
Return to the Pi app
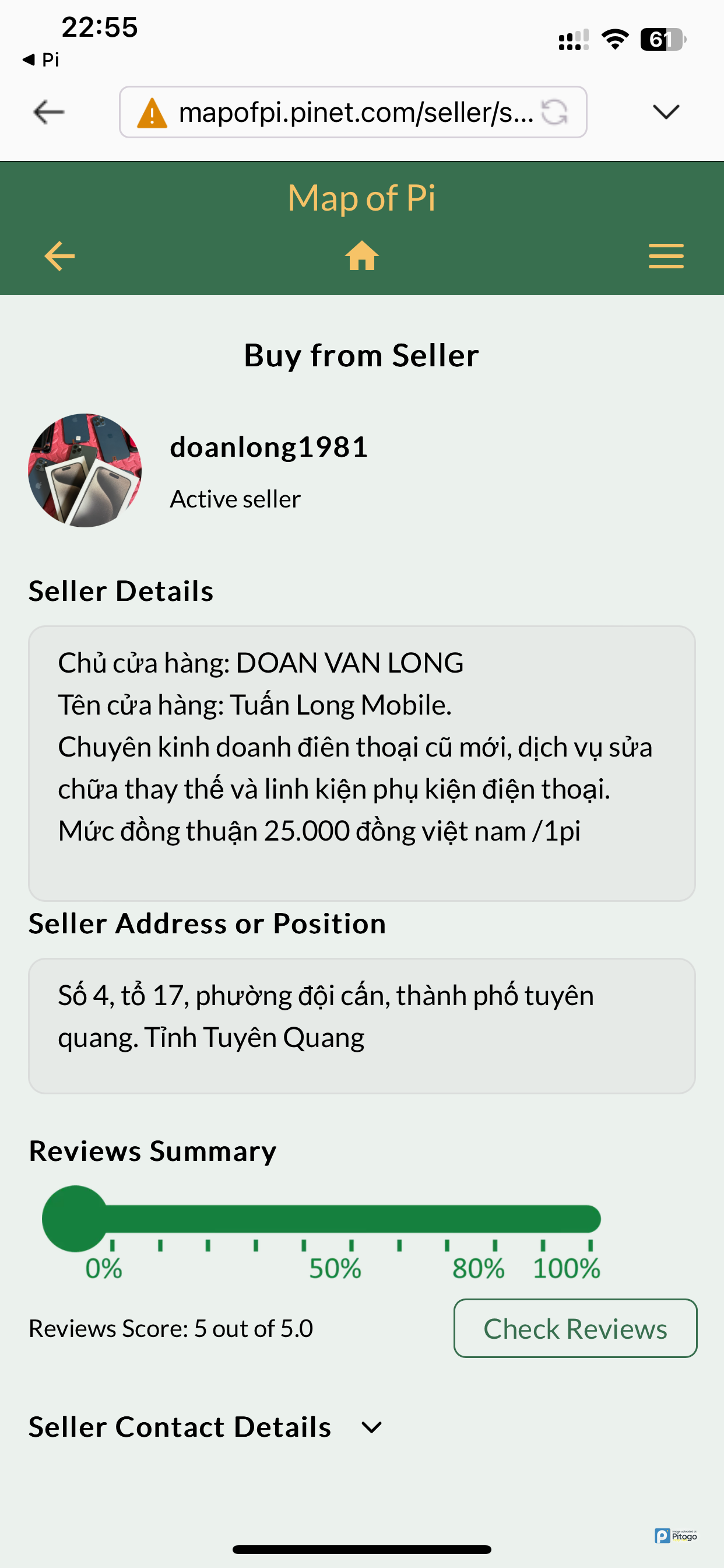click(40, 60)
